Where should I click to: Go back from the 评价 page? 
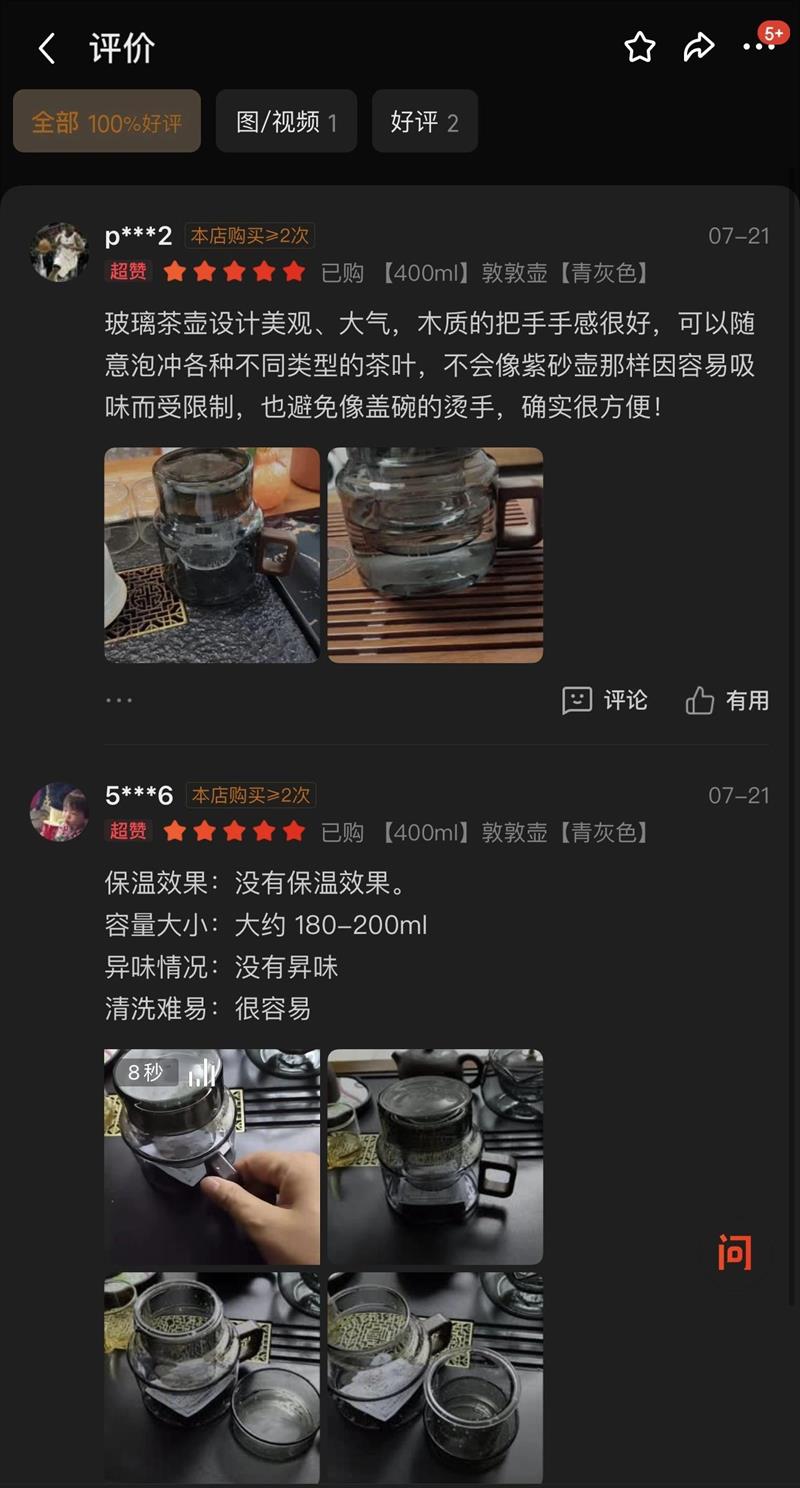[x=46, y=49]
